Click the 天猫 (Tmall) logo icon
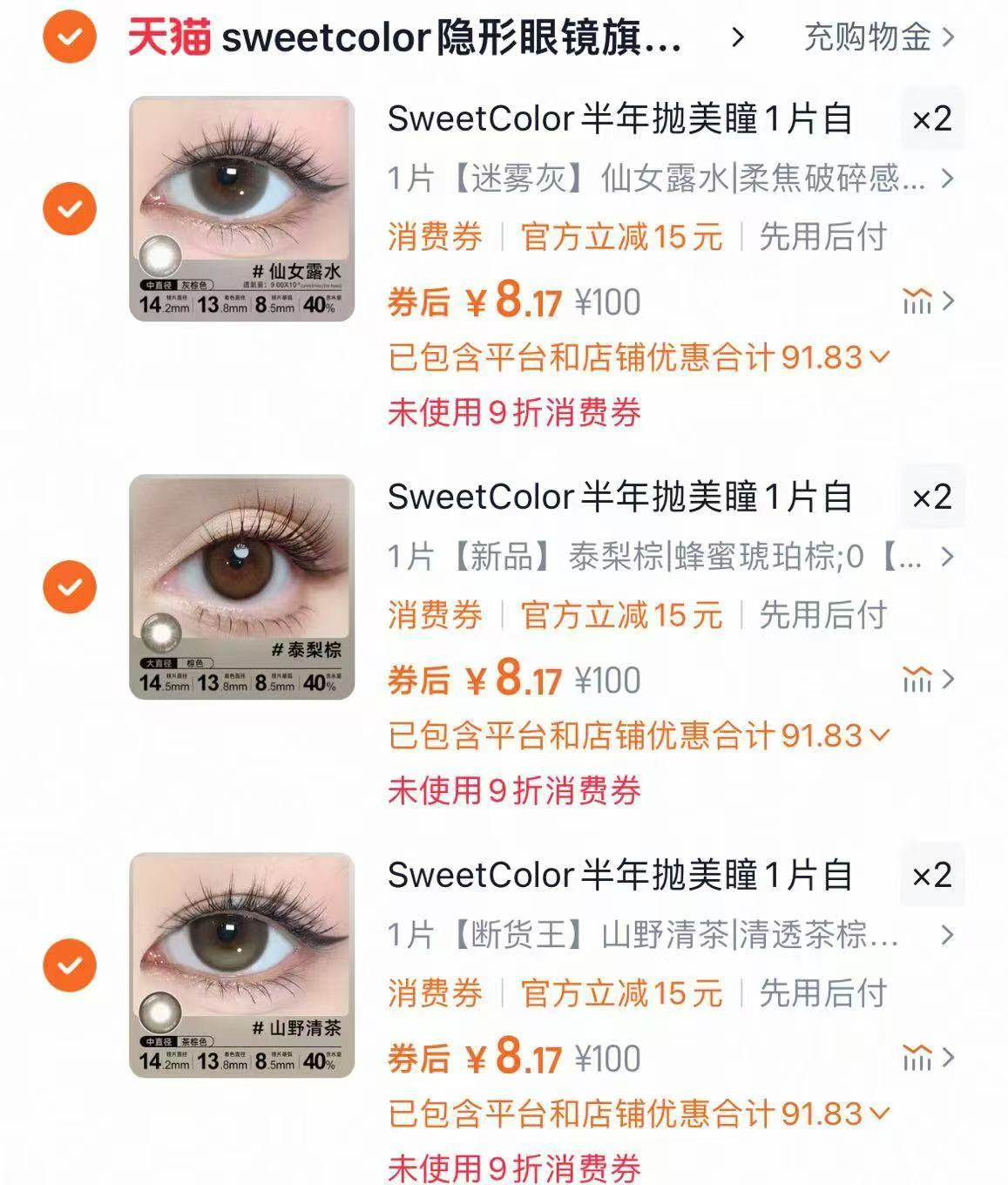The width and height of the screenshot is (1008, 1185). (168, 37)
